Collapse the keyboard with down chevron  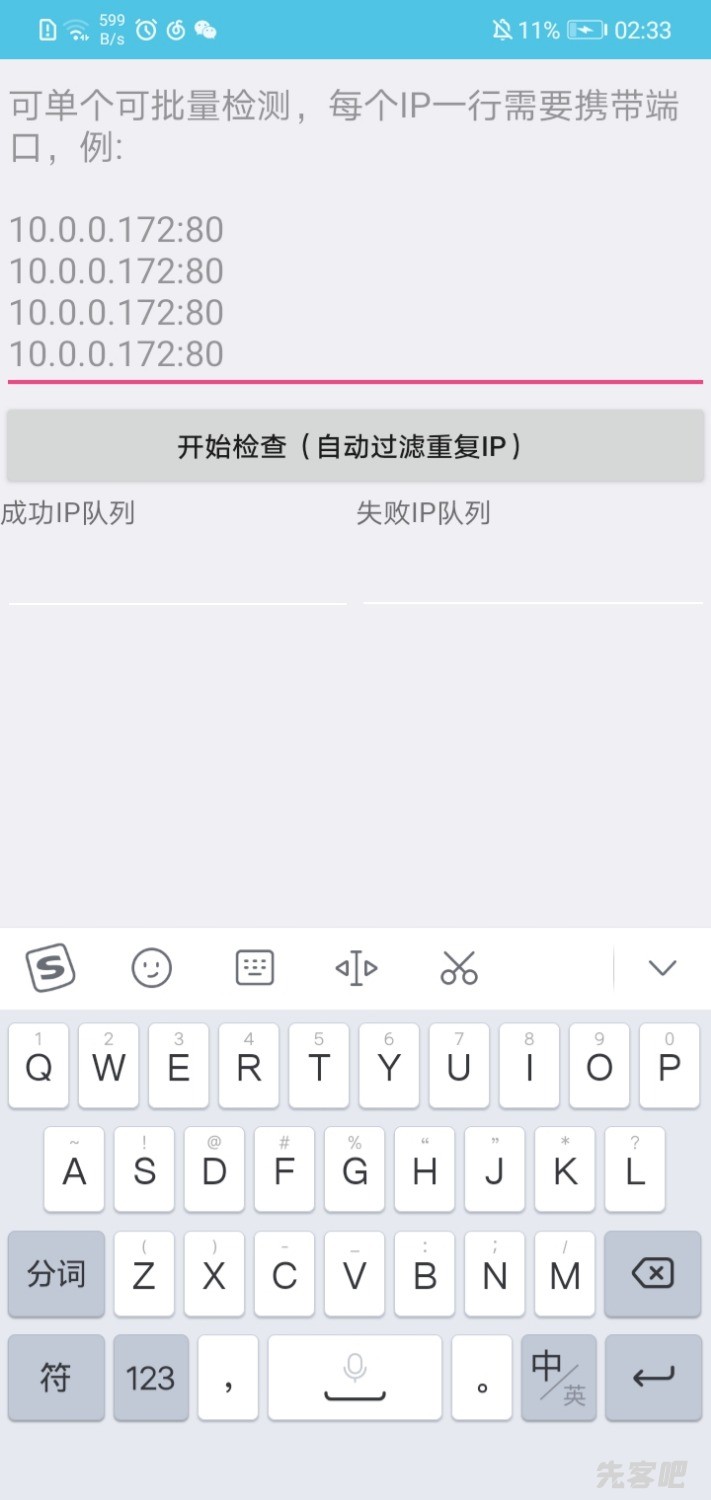tap(662, 967)
